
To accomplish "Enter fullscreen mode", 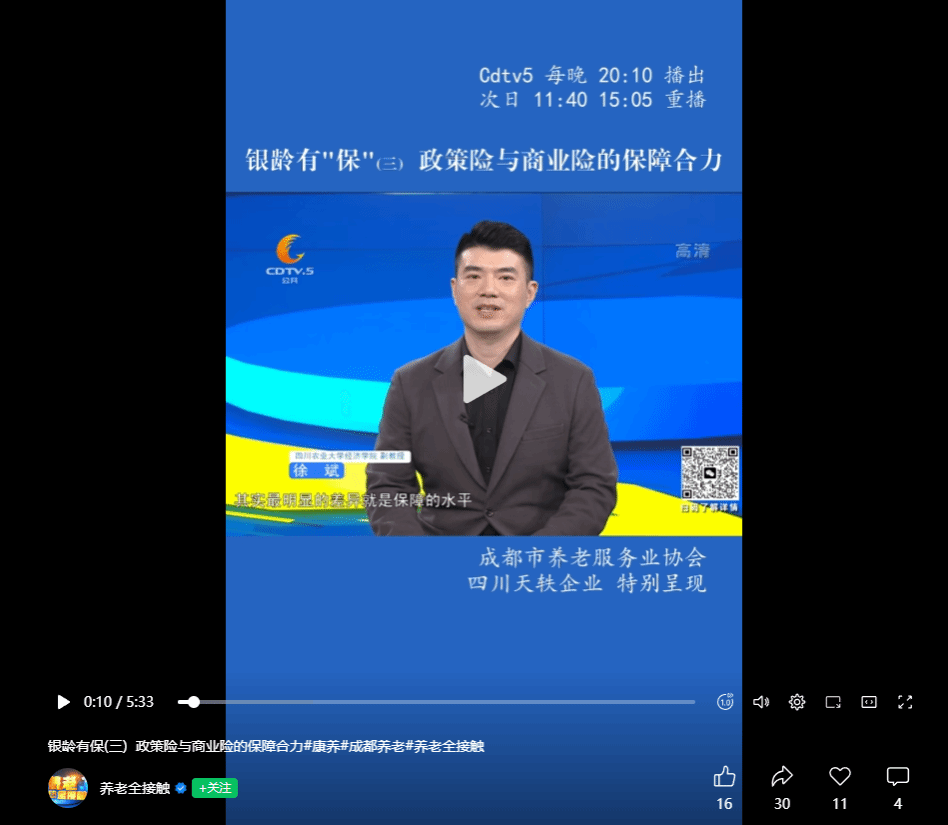I will click(905, 702).
